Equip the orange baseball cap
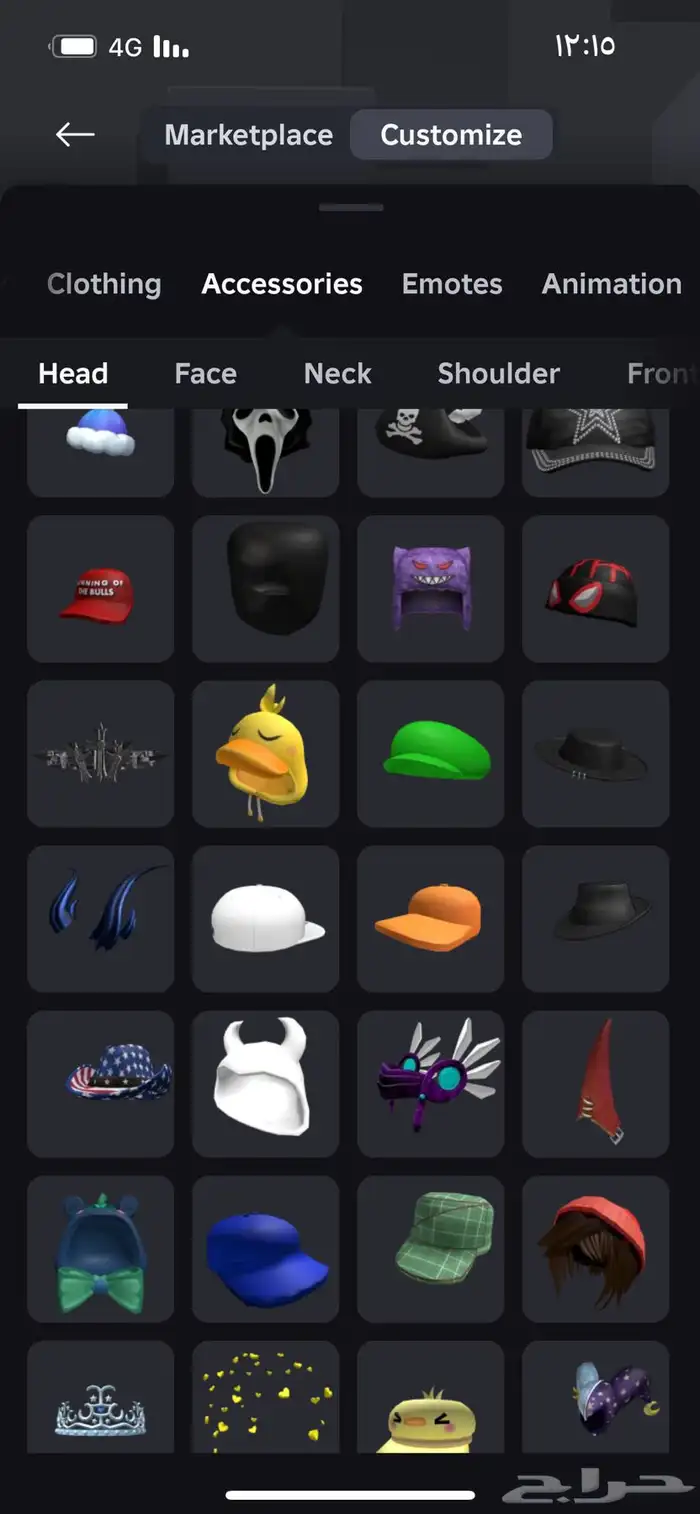The height and width of the screenshot is (1514, 700). pos(430,919)
